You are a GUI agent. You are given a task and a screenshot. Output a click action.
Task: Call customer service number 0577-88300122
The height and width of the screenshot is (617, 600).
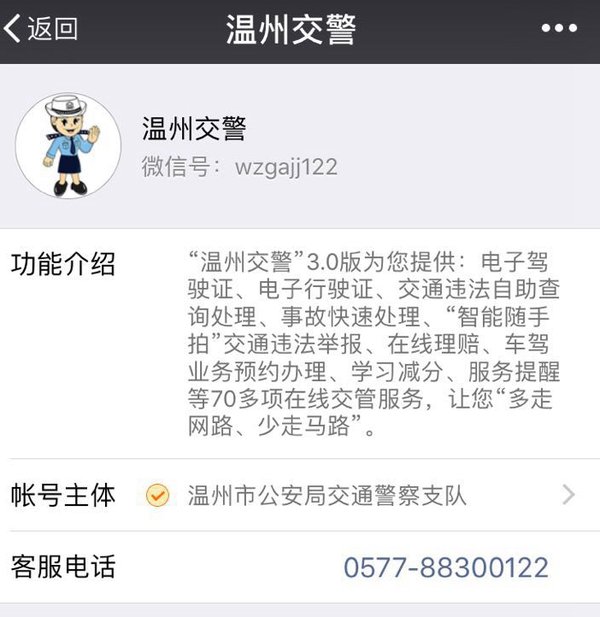coord(445,567)
